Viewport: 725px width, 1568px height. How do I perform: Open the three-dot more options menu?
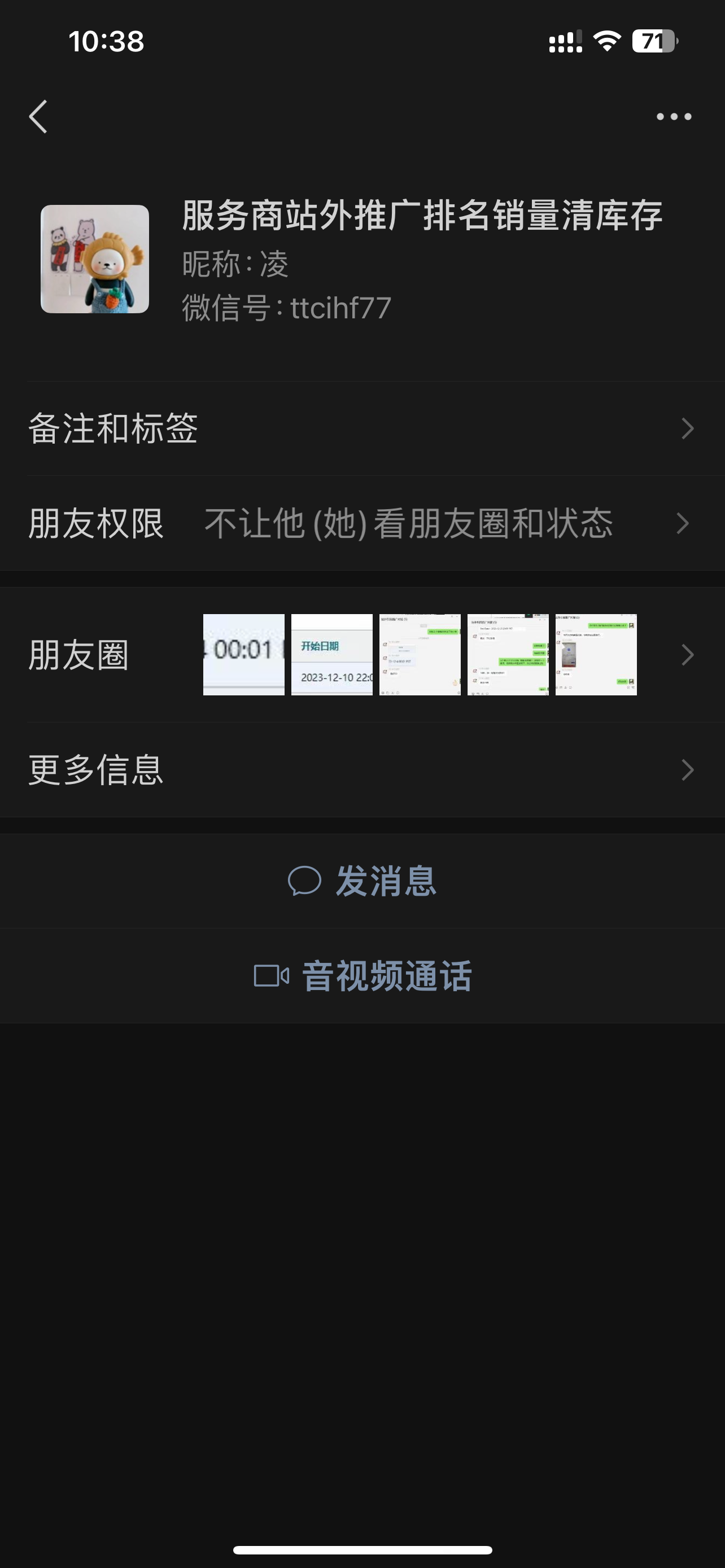(x=675, y=116)
